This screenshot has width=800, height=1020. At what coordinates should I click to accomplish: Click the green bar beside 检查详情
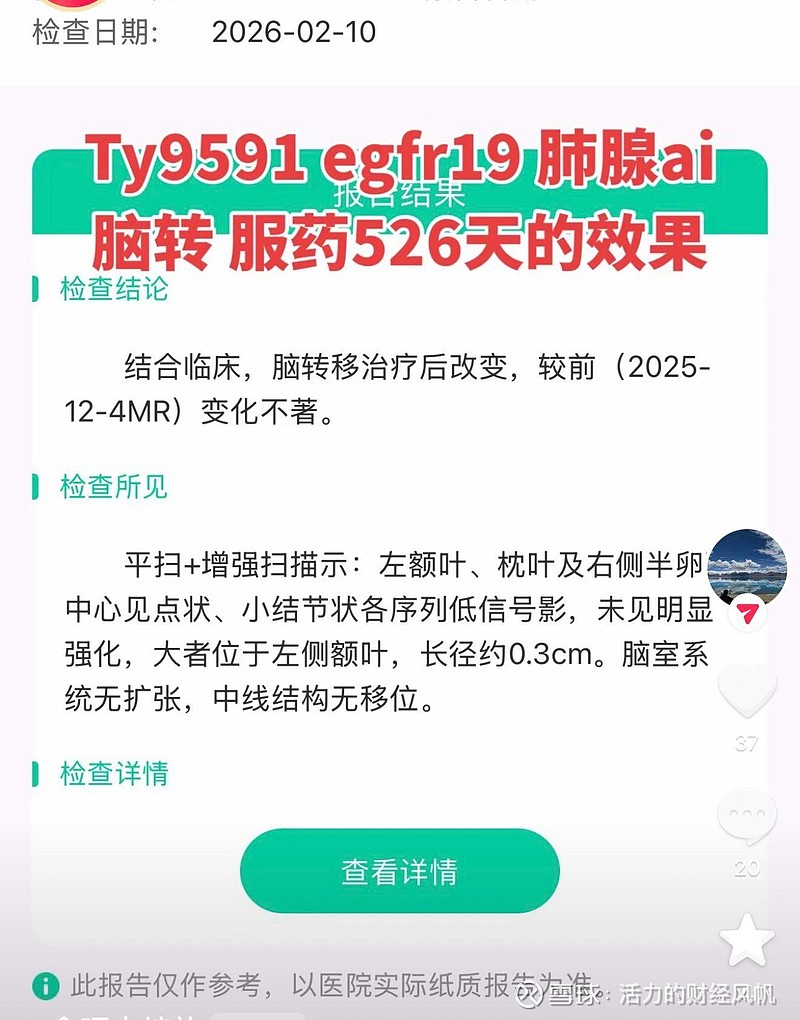tap(35, 772)
